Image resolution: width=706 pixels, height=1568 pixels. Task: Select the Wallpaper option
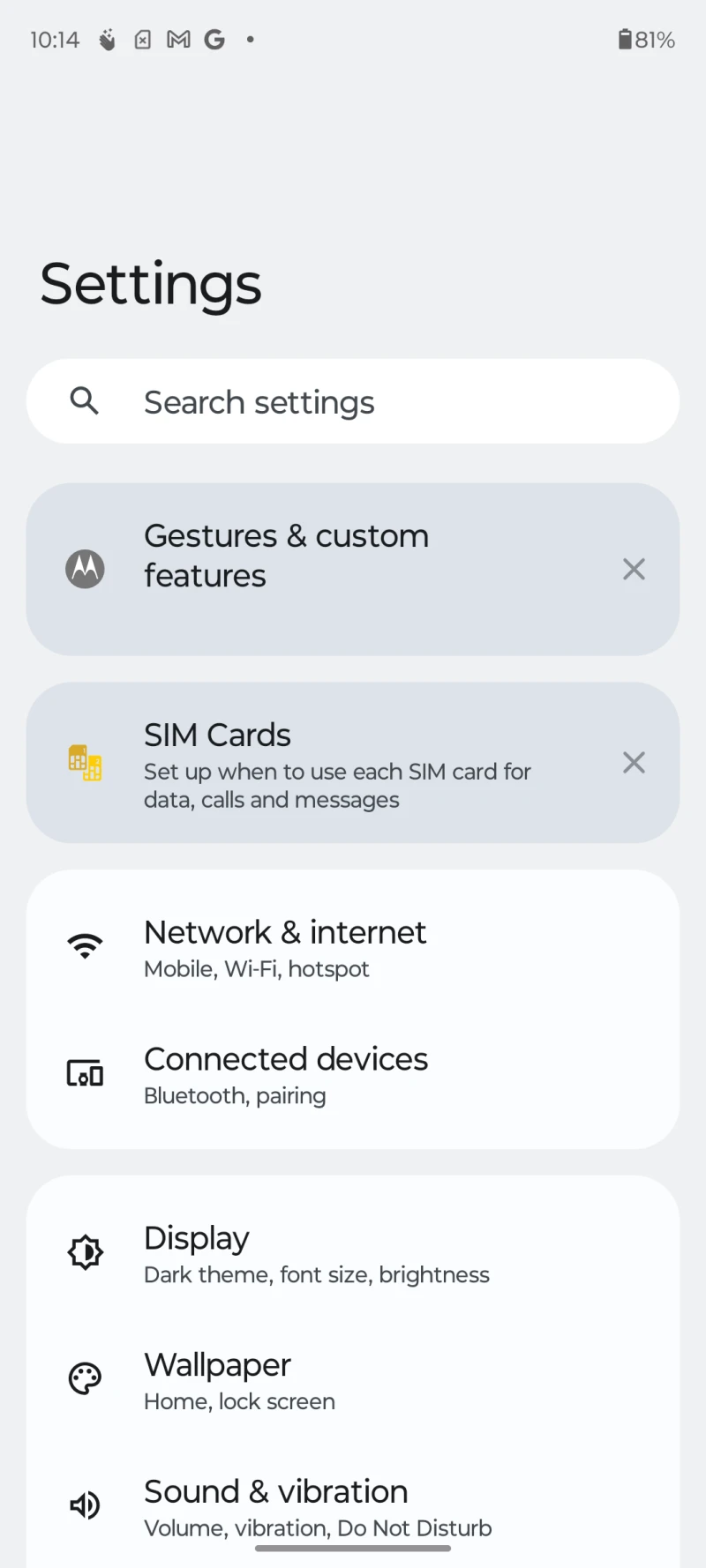point(353,1379)
